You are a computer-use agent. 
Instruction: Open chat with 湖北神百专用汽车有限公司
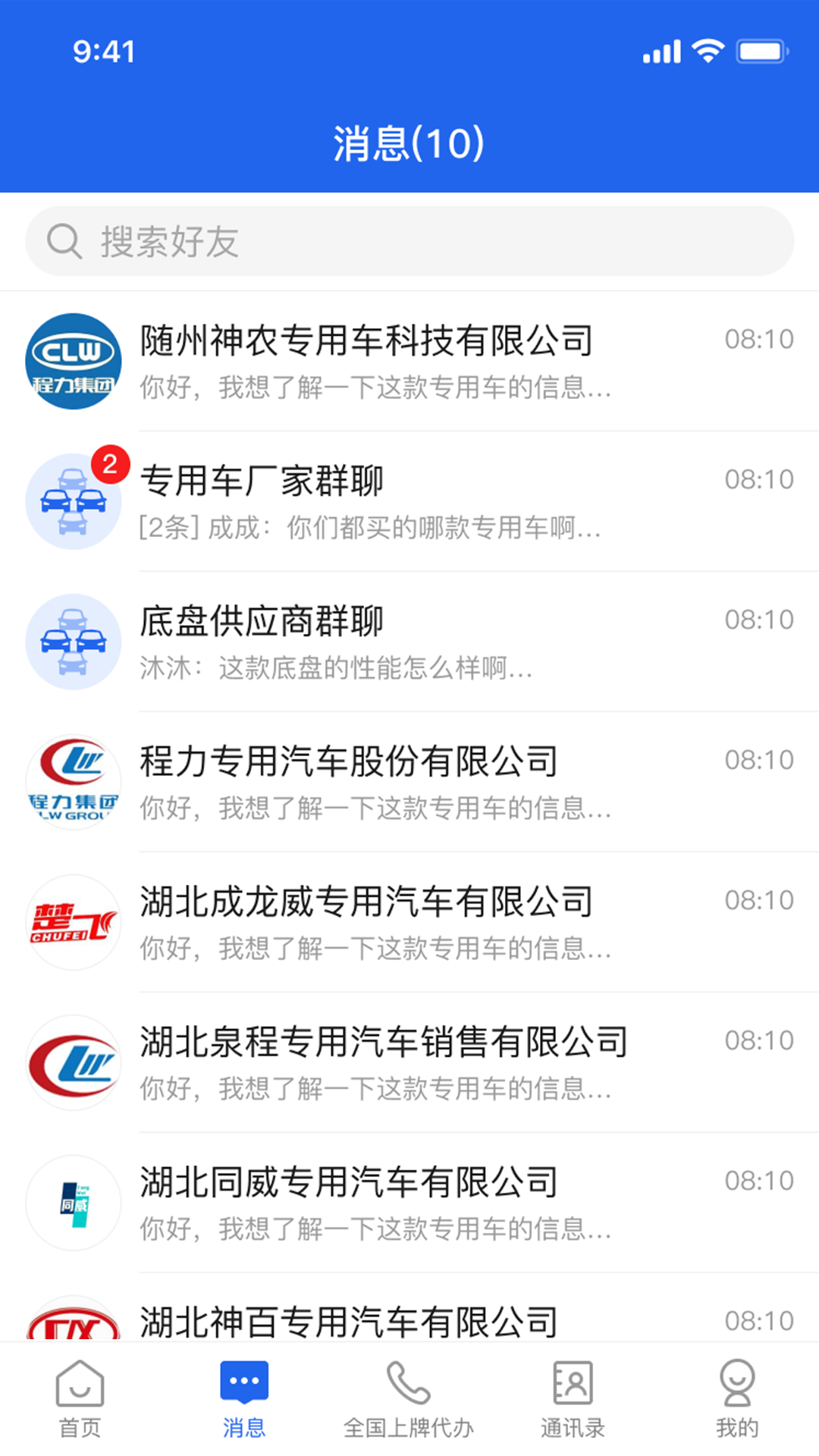pyautogui.click(x=409, y=1321)
